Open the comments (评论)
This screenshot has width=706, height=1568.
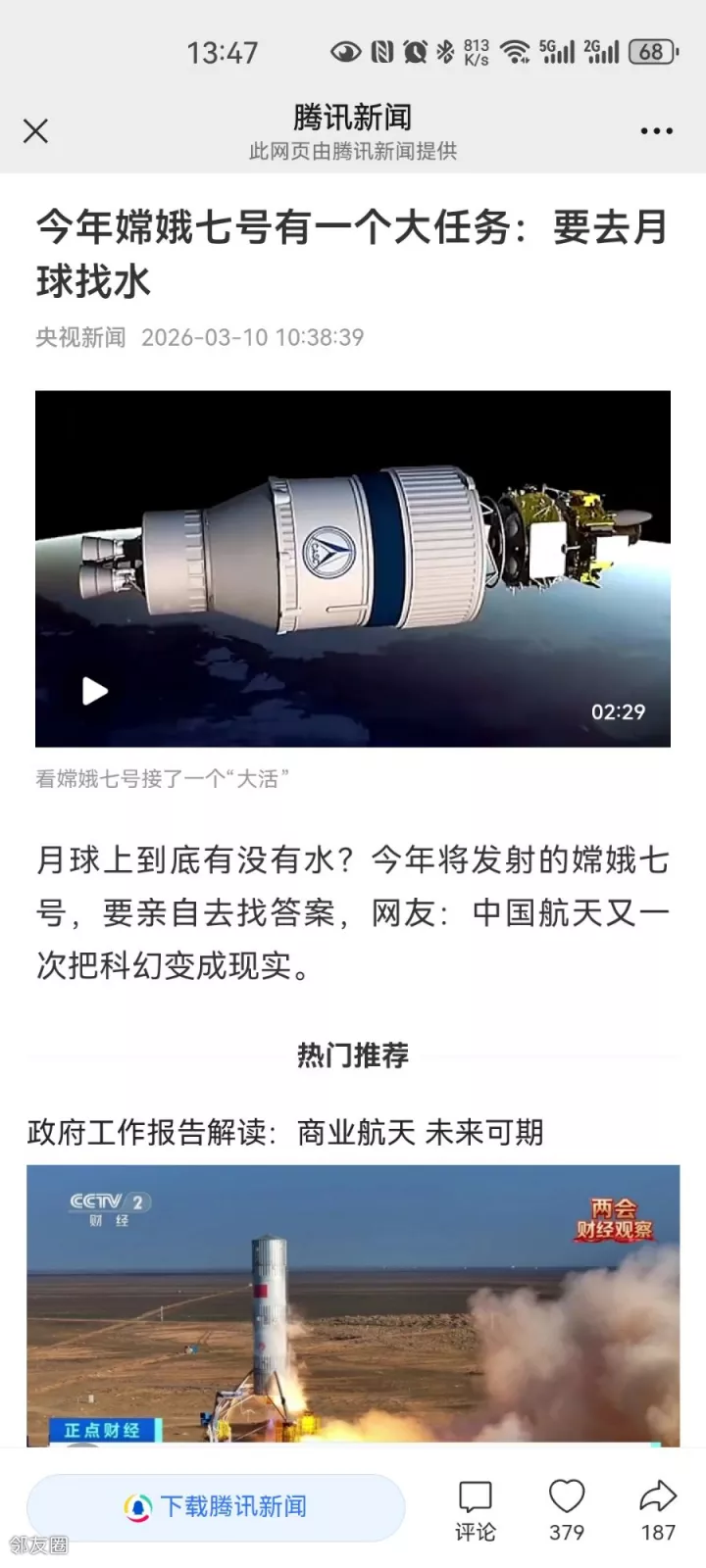coord(476,1509)
